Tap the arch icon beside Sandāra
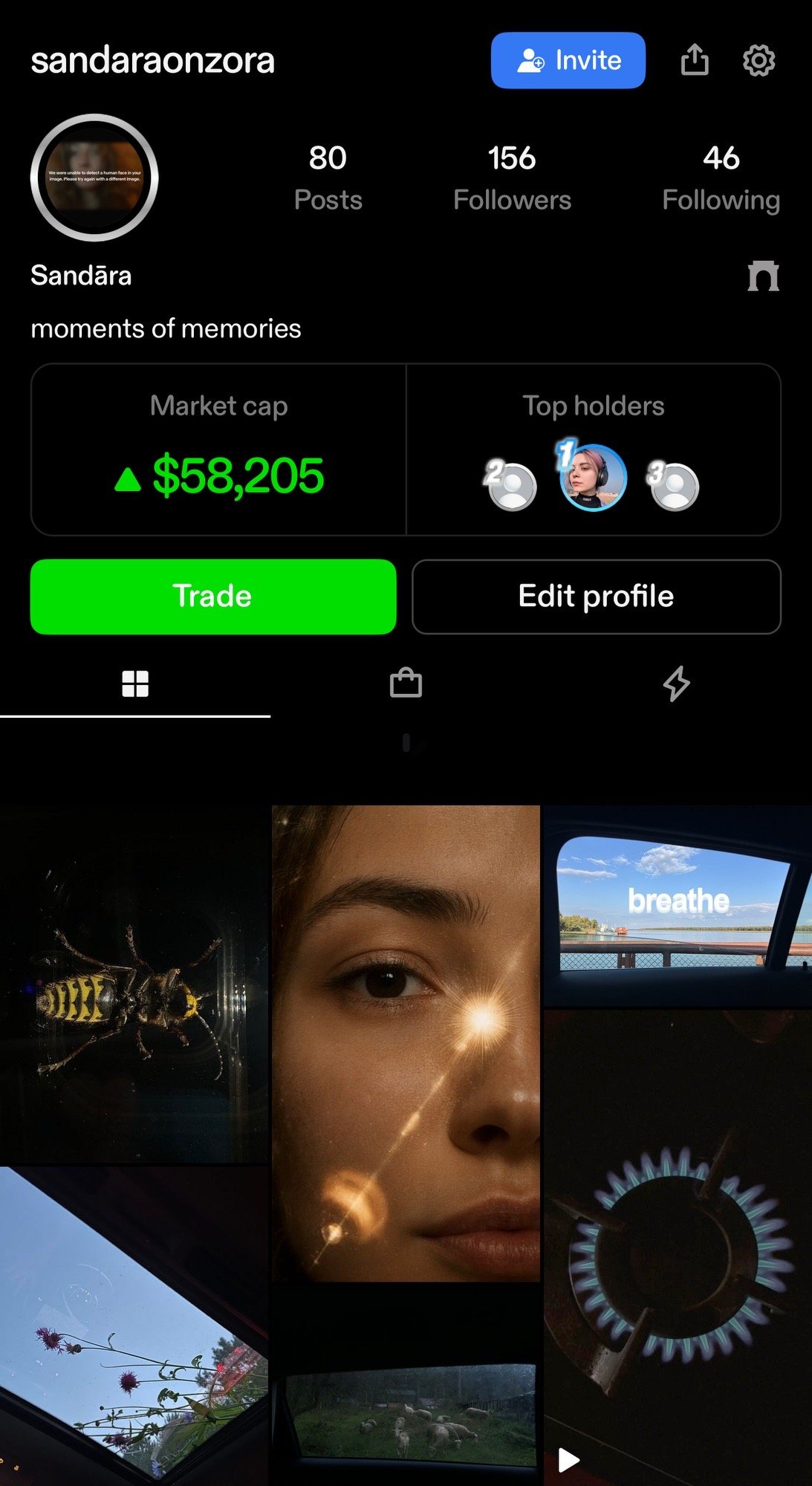The width and height of the screenshot is (812, 1486). pos(763,276)
